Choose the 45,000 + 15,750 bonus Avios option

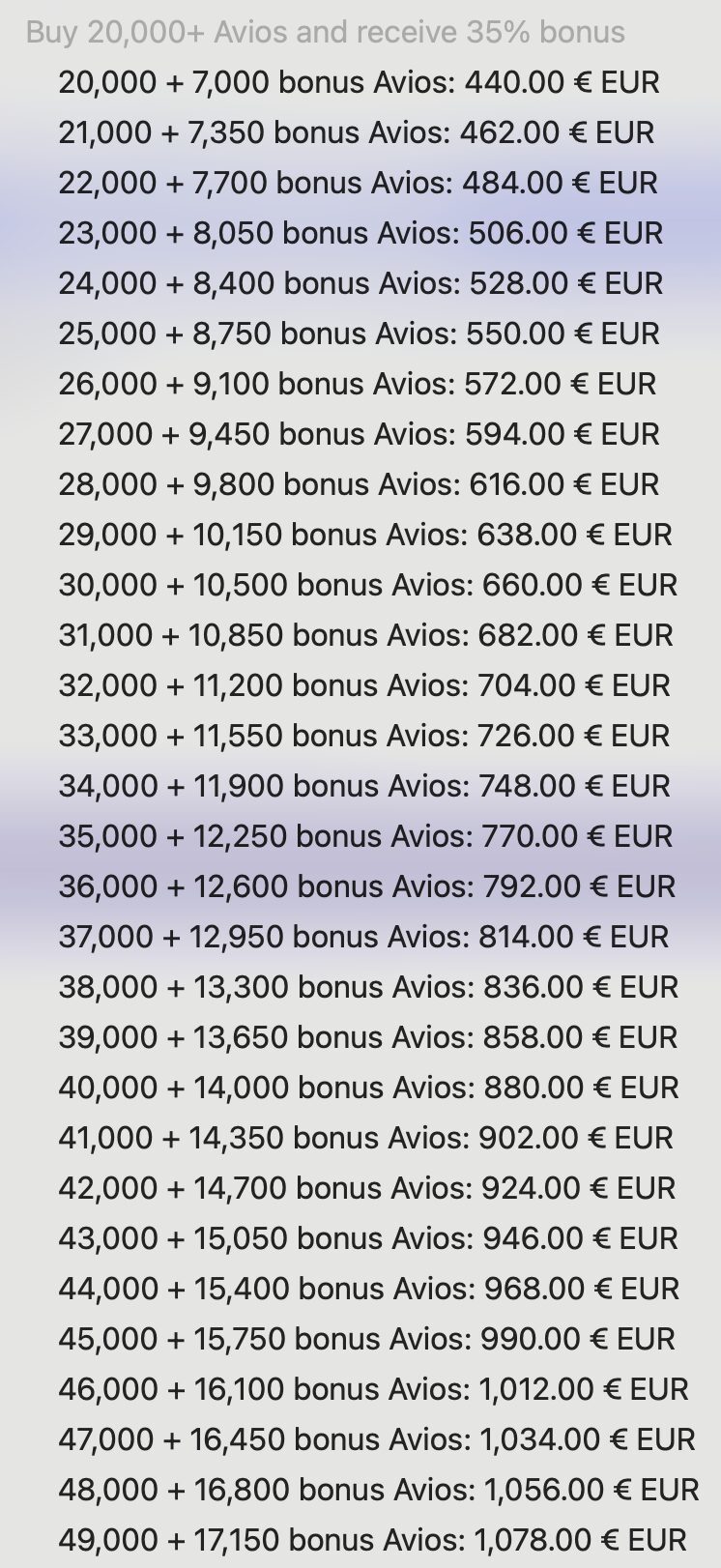[366, 1339]
